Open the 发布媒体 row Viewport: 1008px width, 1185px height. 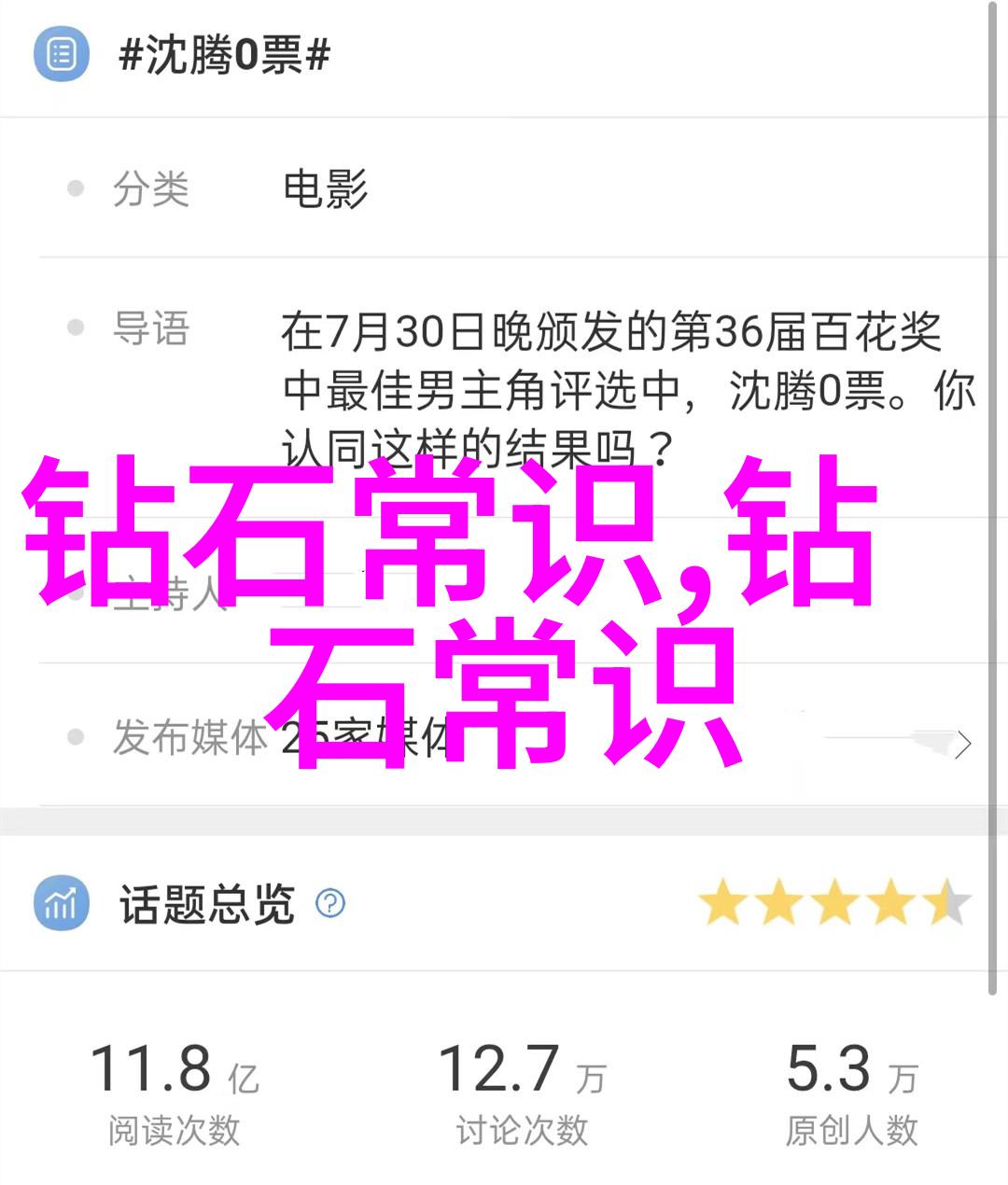pyautogui.click(x=963, y=744)
